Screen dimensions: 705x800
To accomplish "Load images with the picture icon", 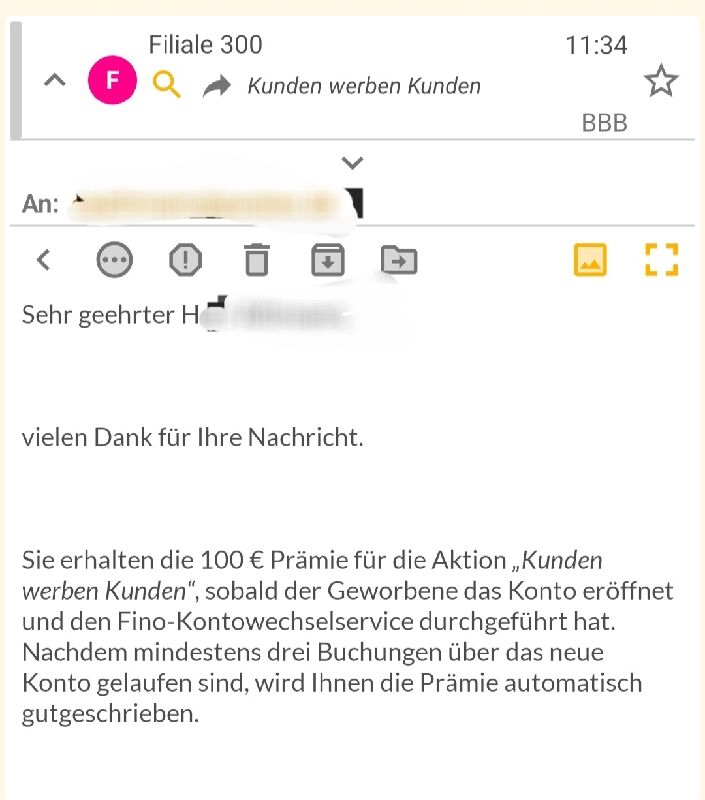I will [x=590, y=260].
